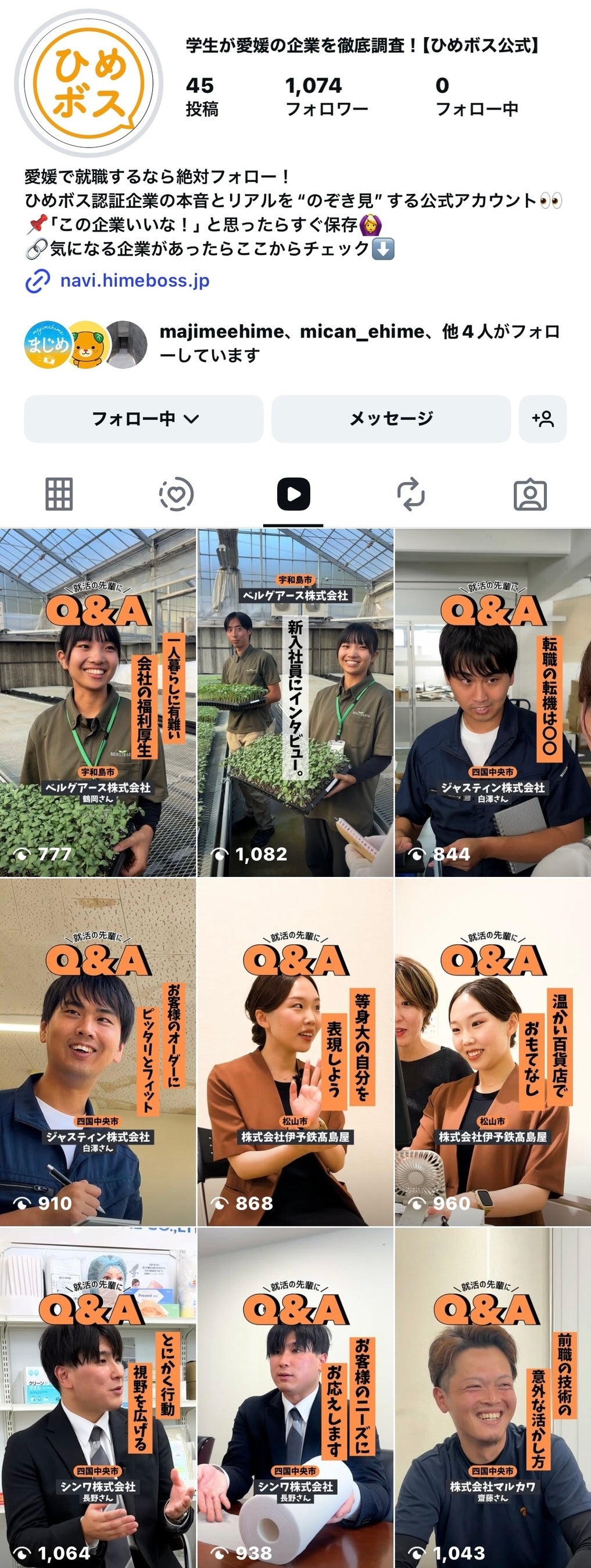Screen dimensions: 591x1568
Task: Tap the メッセージ button
Action: click(x=391, y=419)
